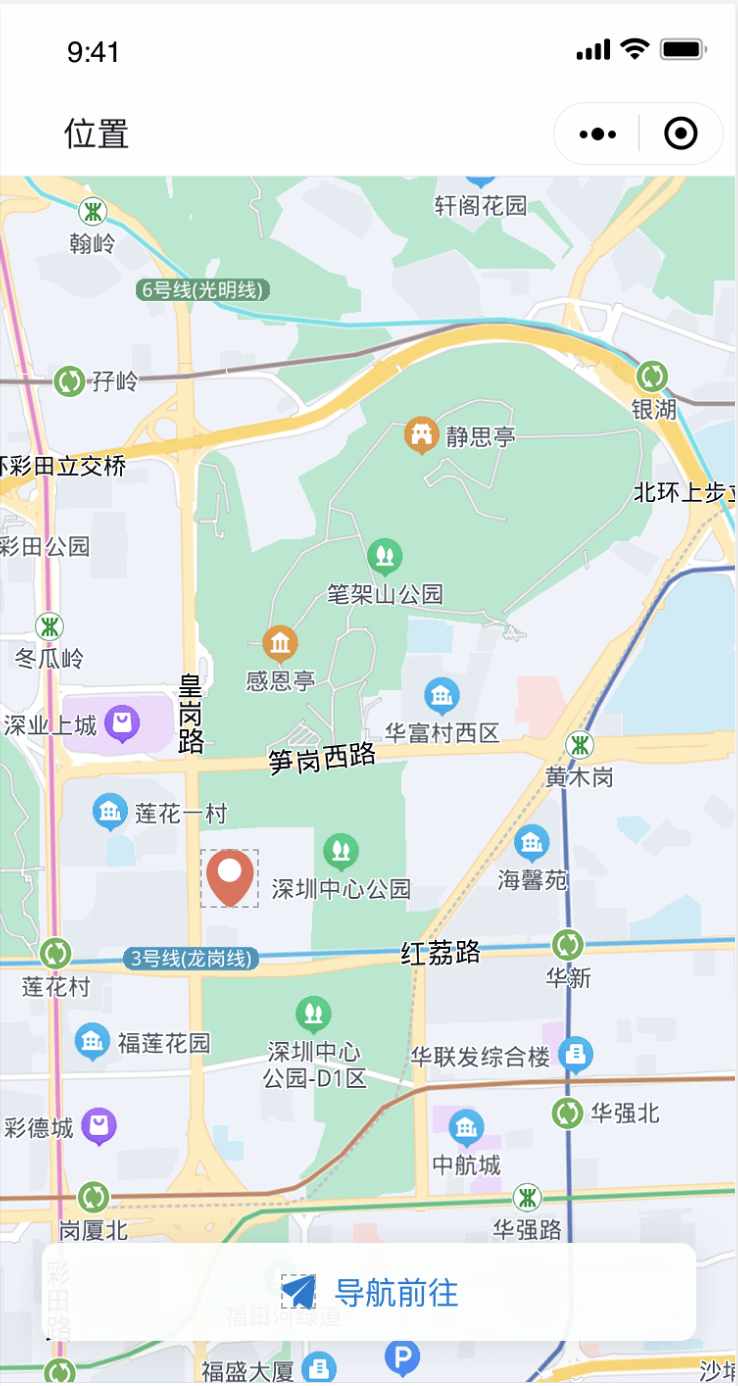
Task: Open the mini program more options menu
Action: pos(597,134)
